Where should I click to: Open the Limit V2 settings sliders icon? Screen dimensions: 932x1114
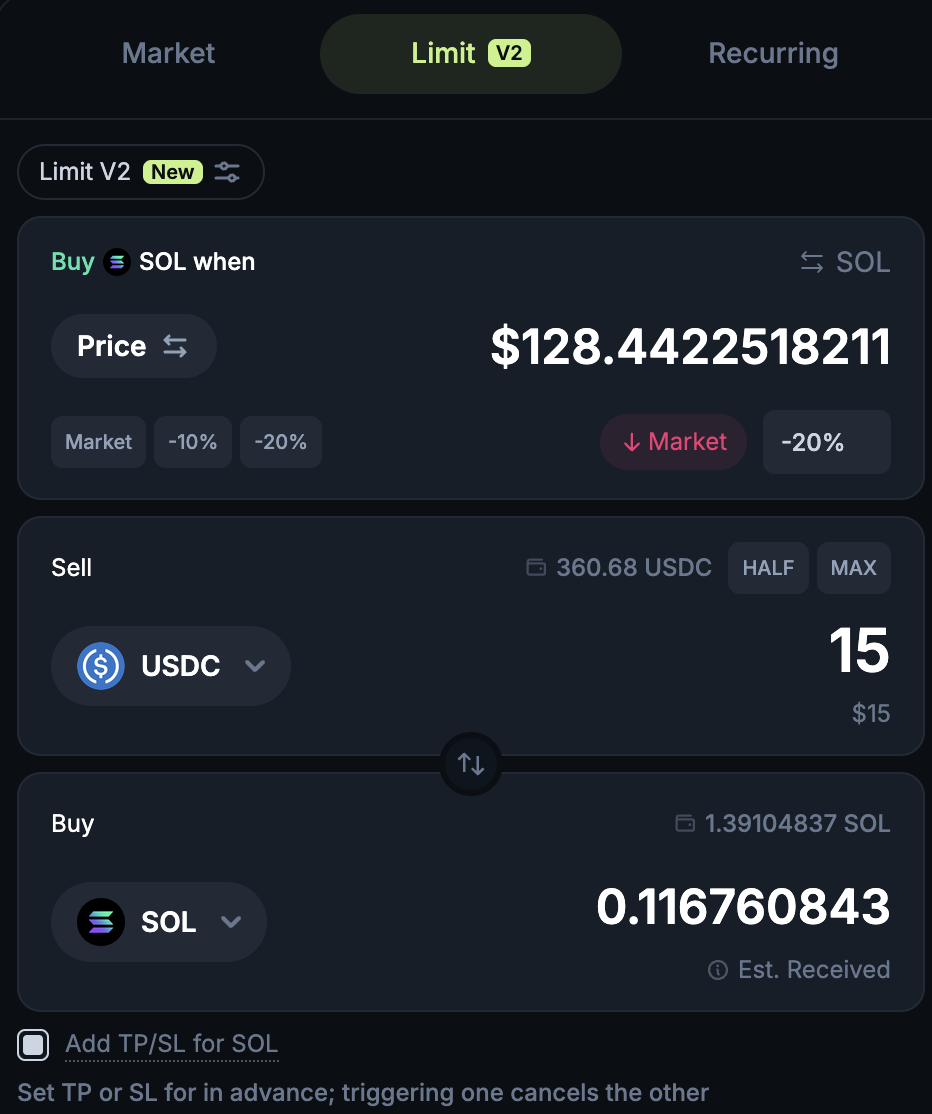227,171
